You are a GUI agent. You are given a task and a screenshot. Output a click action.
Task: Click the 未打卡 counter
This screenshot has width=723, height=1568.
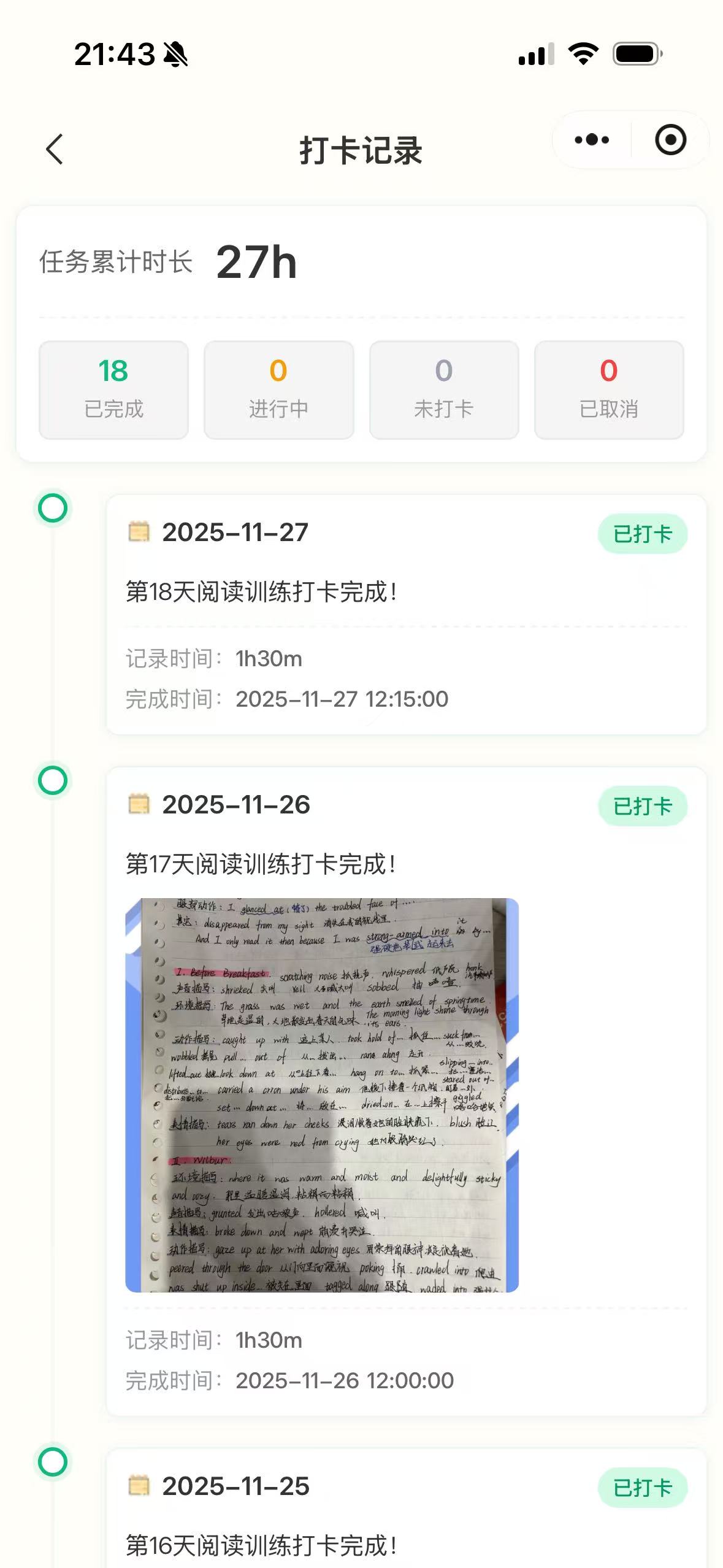pos(444,390)
